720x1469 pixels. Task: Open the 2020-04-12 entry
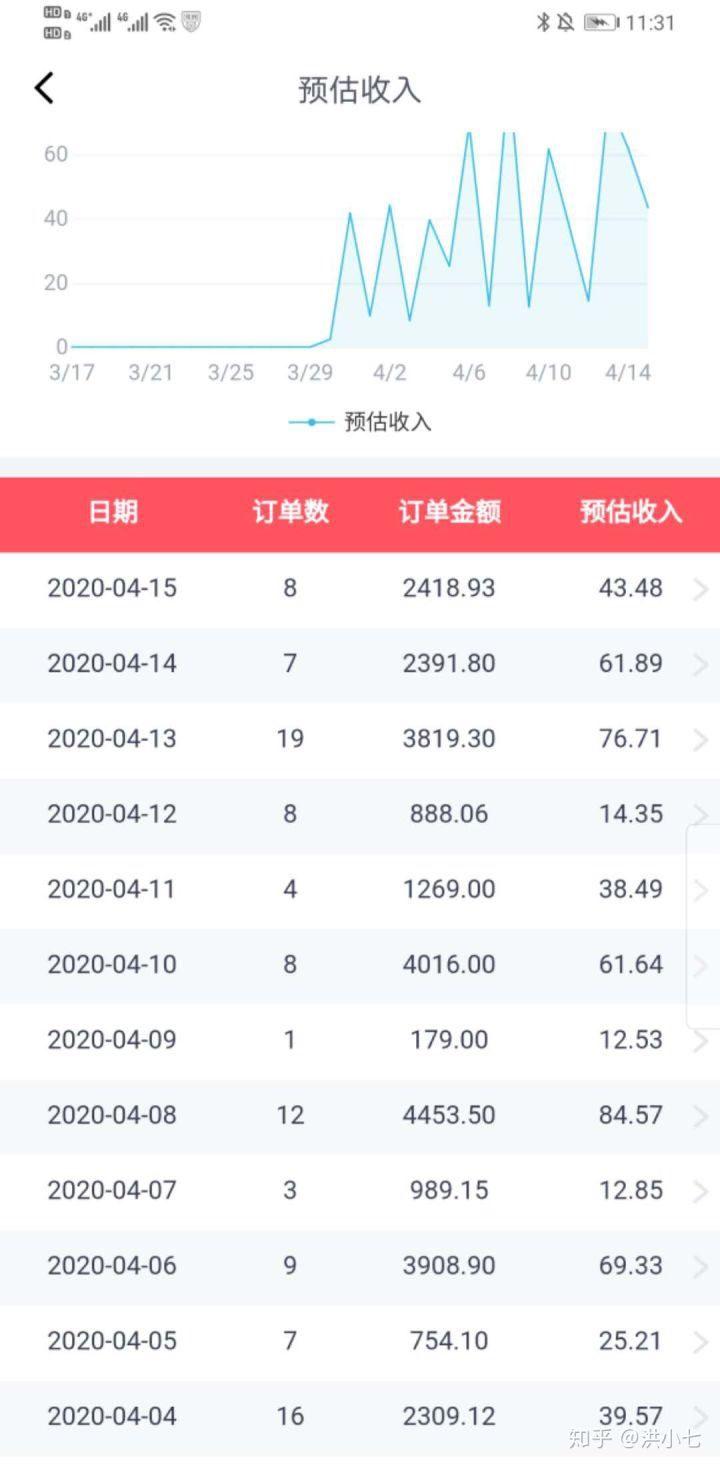coord(360,815)
